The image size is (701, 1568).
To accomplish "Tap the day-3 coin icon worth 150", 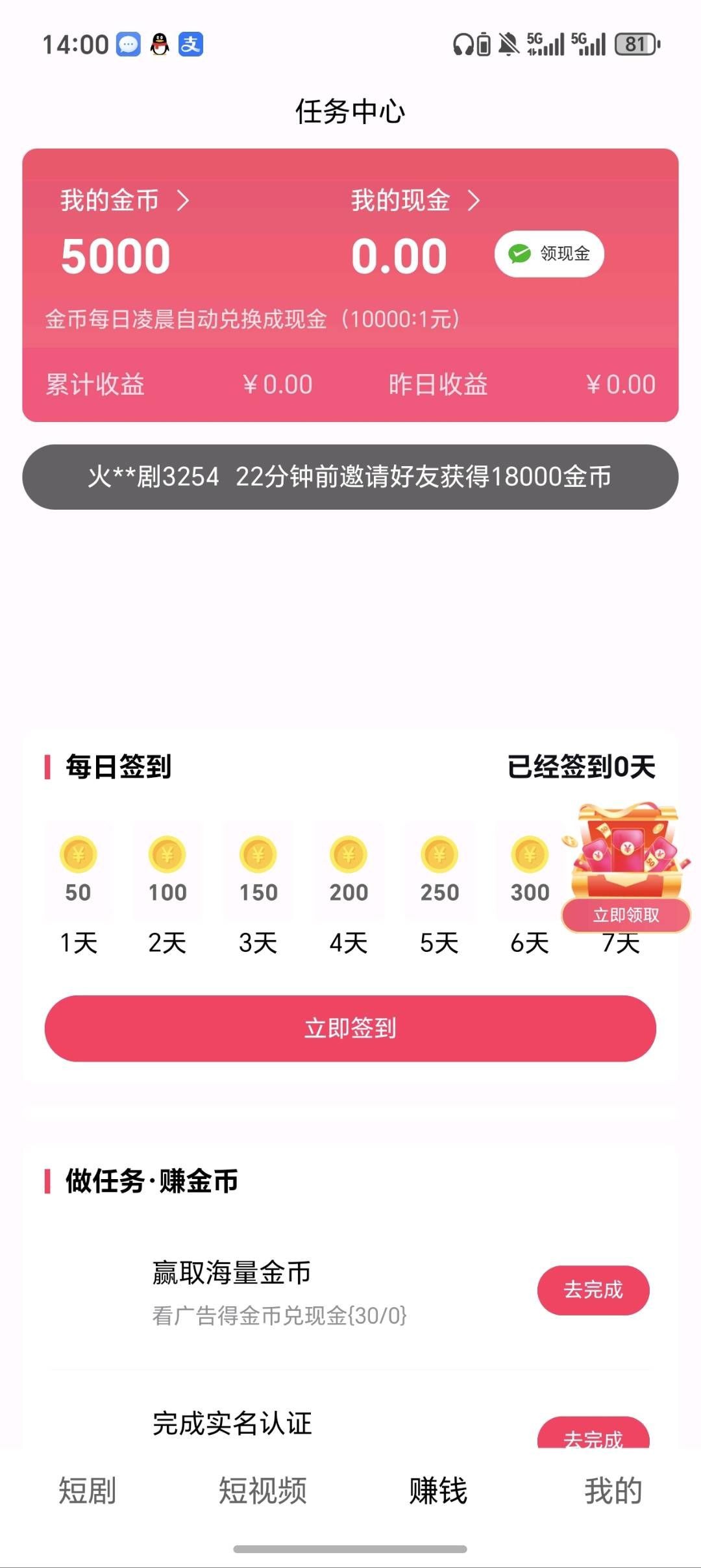I will click(x=257, y=854).
